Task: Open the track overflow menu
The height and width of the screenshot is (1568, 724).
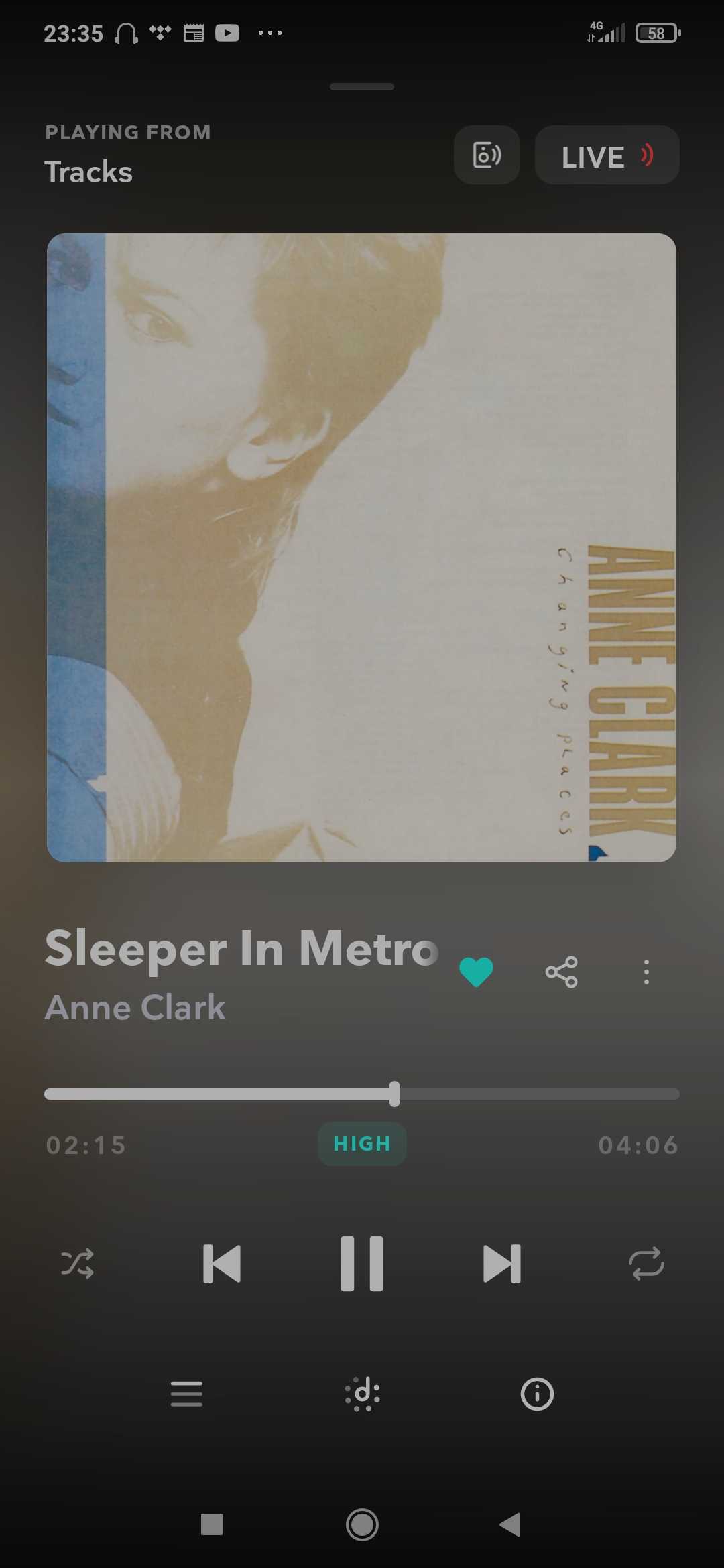Action: point(646,972)
